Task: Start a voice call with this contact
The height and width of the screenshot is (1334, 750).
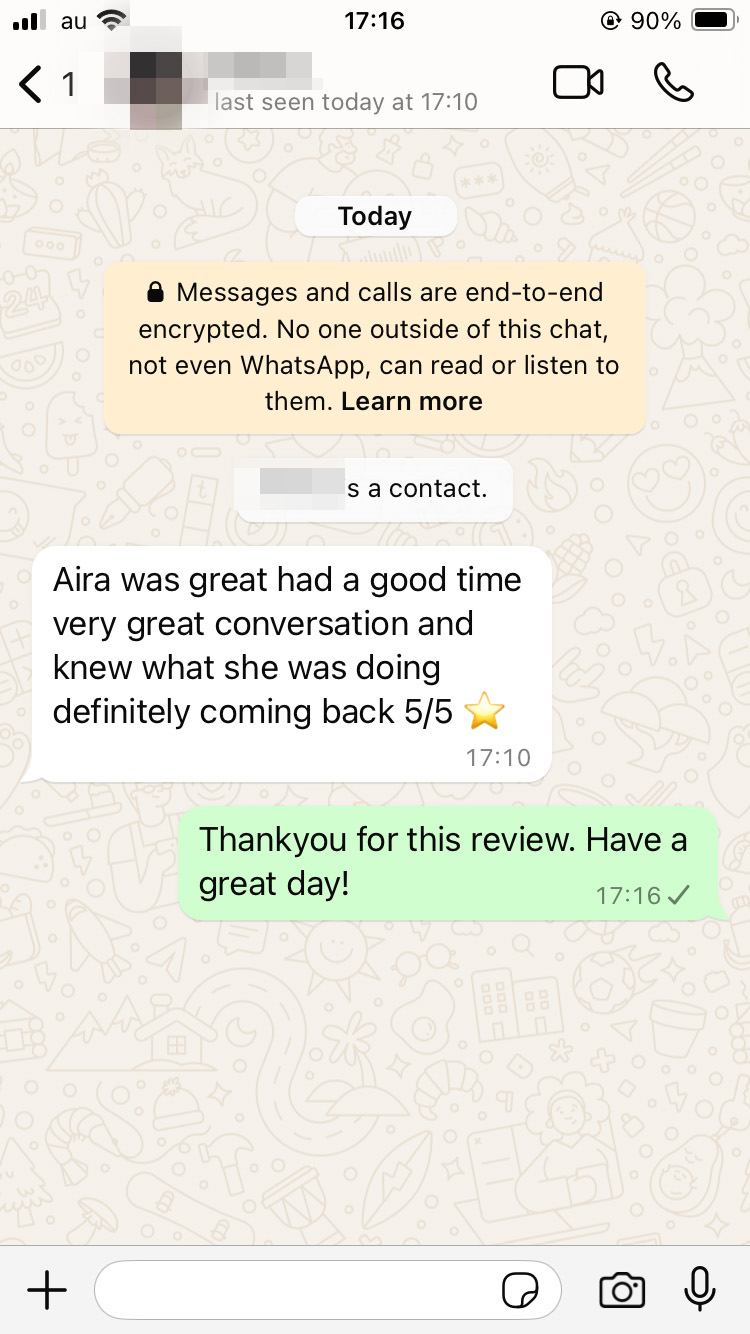Action: click(x=673, y=83)
